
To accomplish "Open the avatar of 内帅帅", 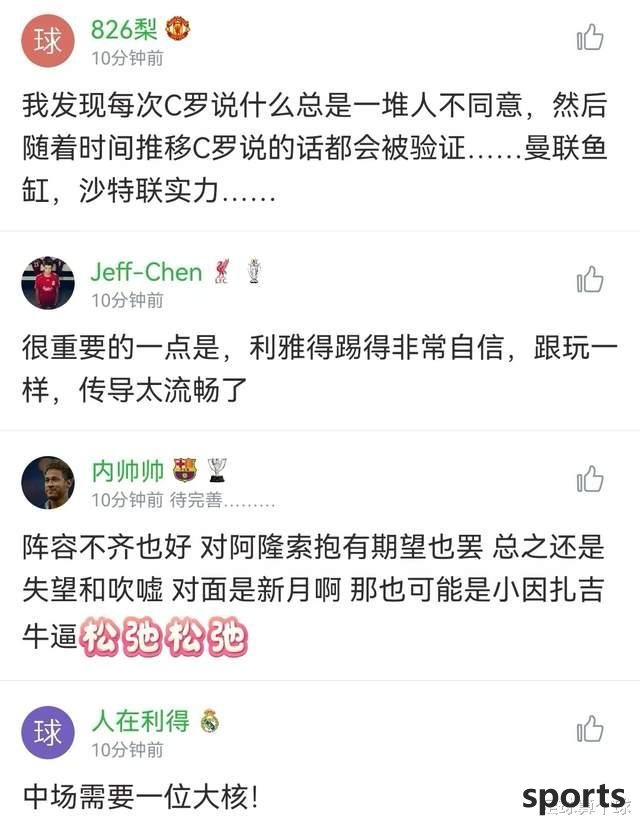I will [47, 482].
